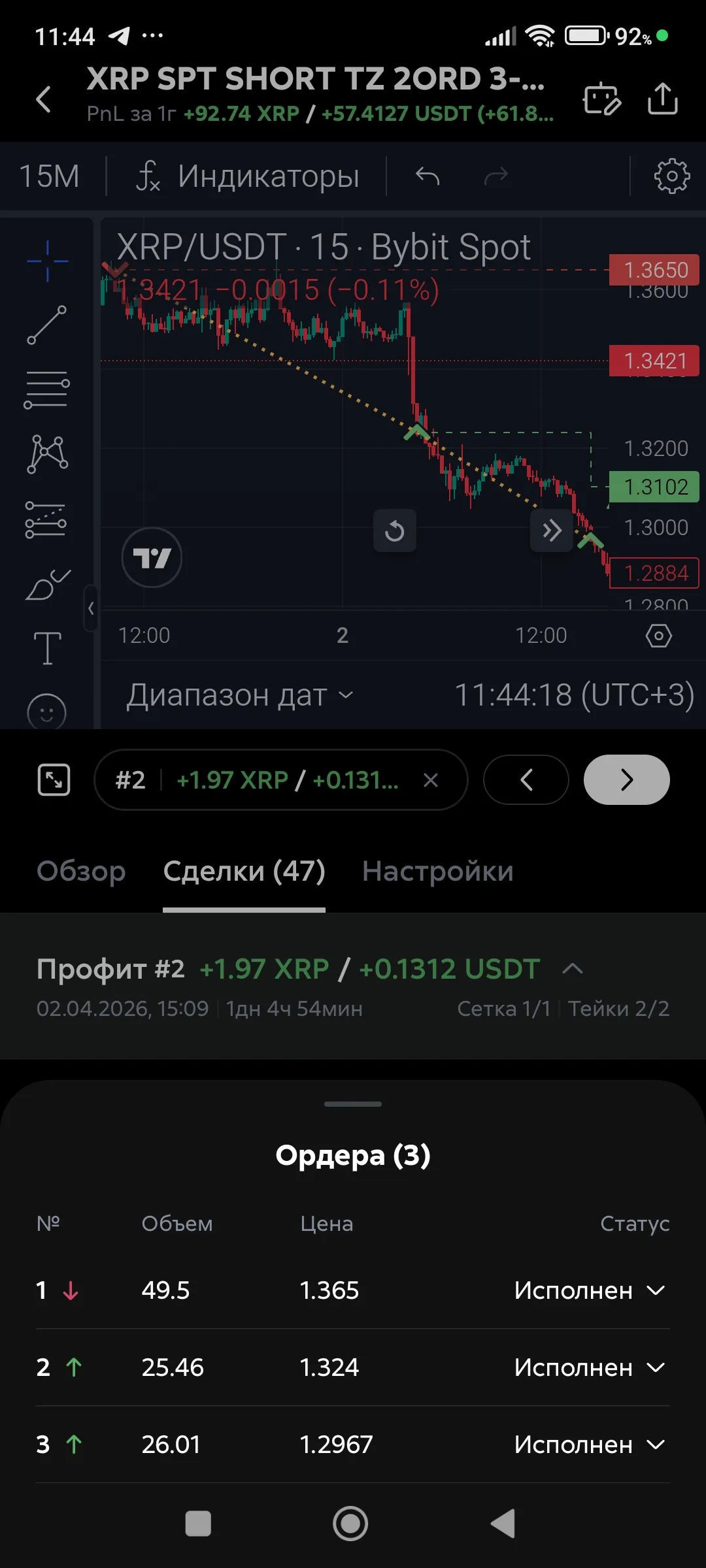The width and height of the screenshot is (706, 1568).
Task: Open the chart settings gear
Action: tap(671, 175)
